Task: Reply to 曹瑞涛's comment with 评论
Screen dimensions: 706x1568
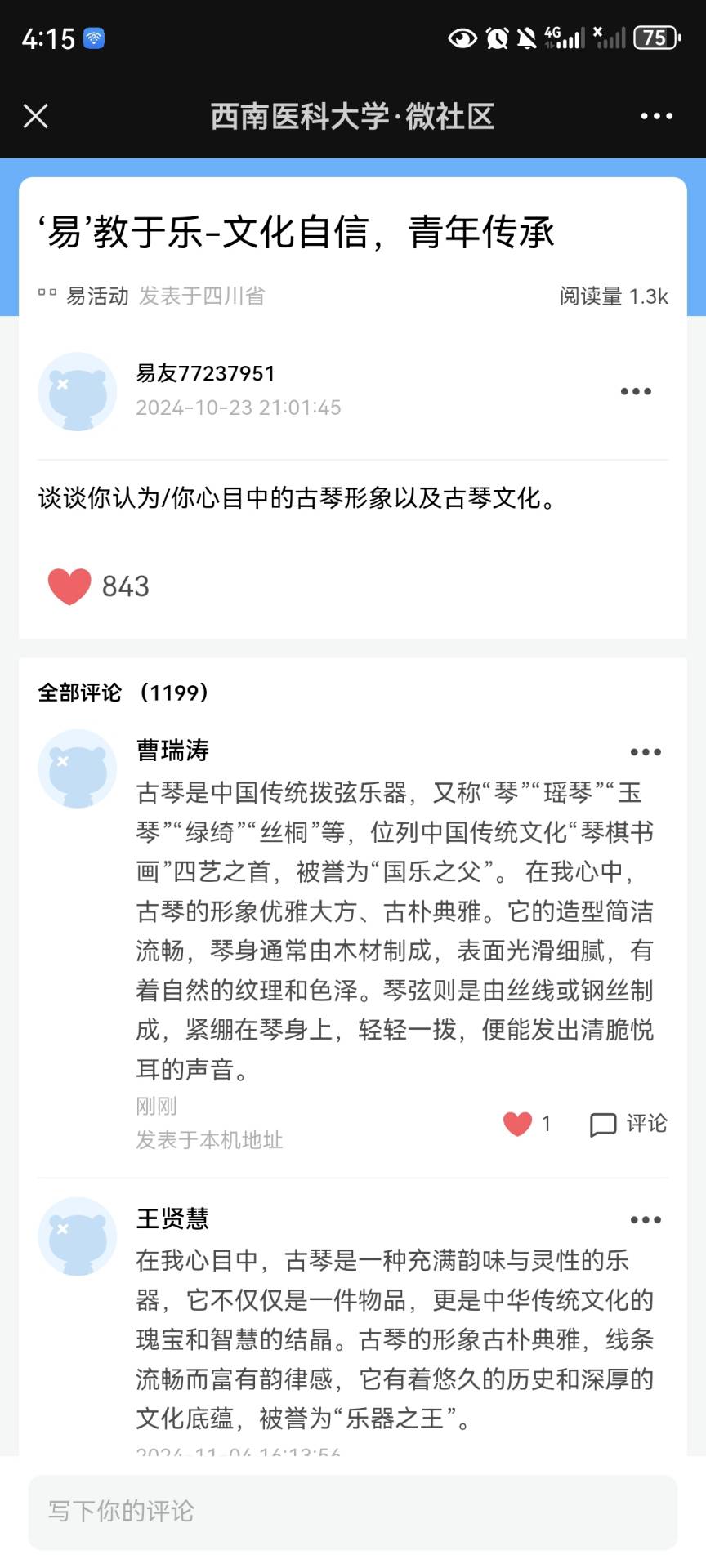Action: (x=628, y=1124)
